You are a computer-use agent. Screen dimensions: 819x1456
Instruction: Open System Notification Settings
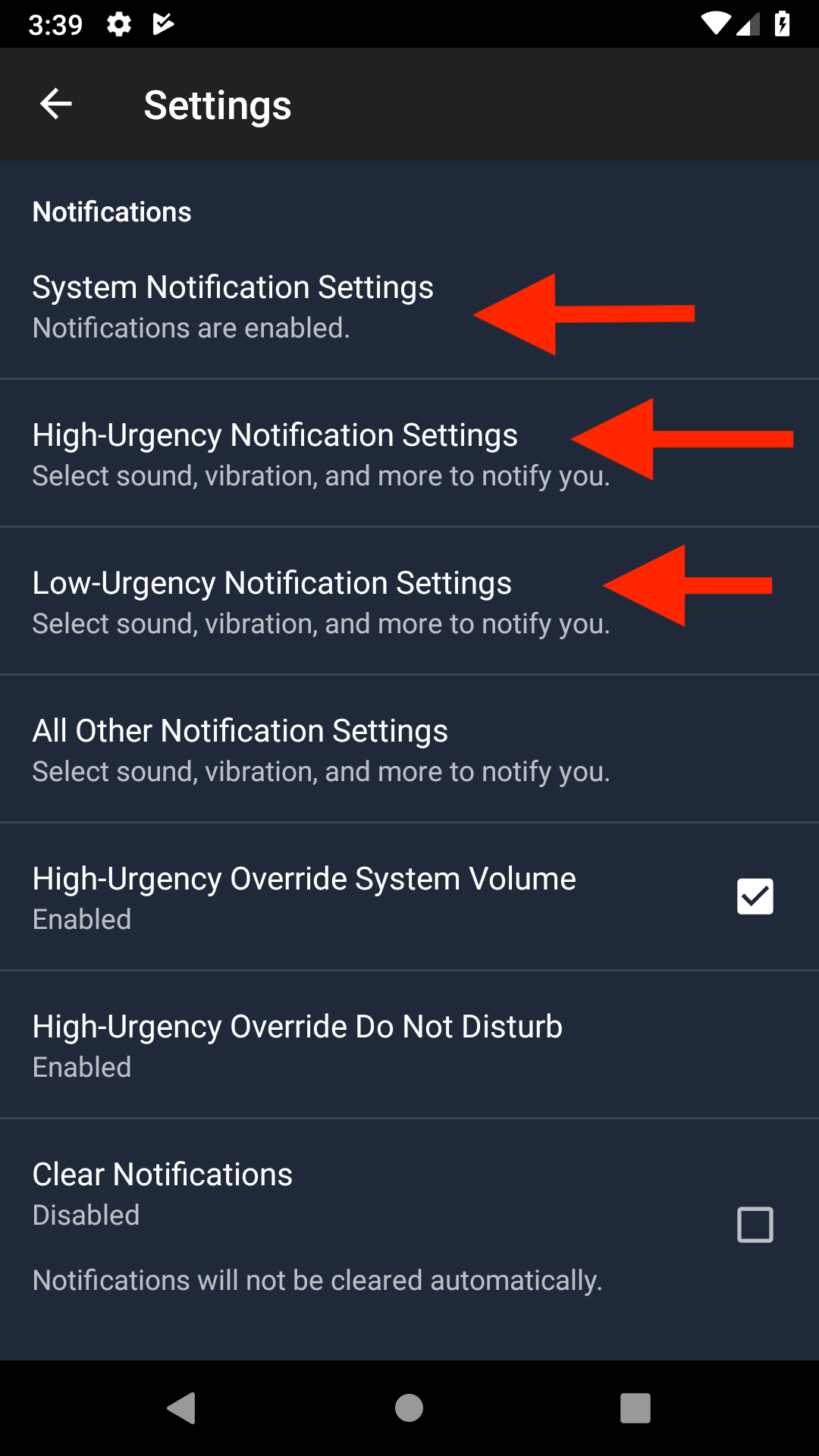[233, 306]
